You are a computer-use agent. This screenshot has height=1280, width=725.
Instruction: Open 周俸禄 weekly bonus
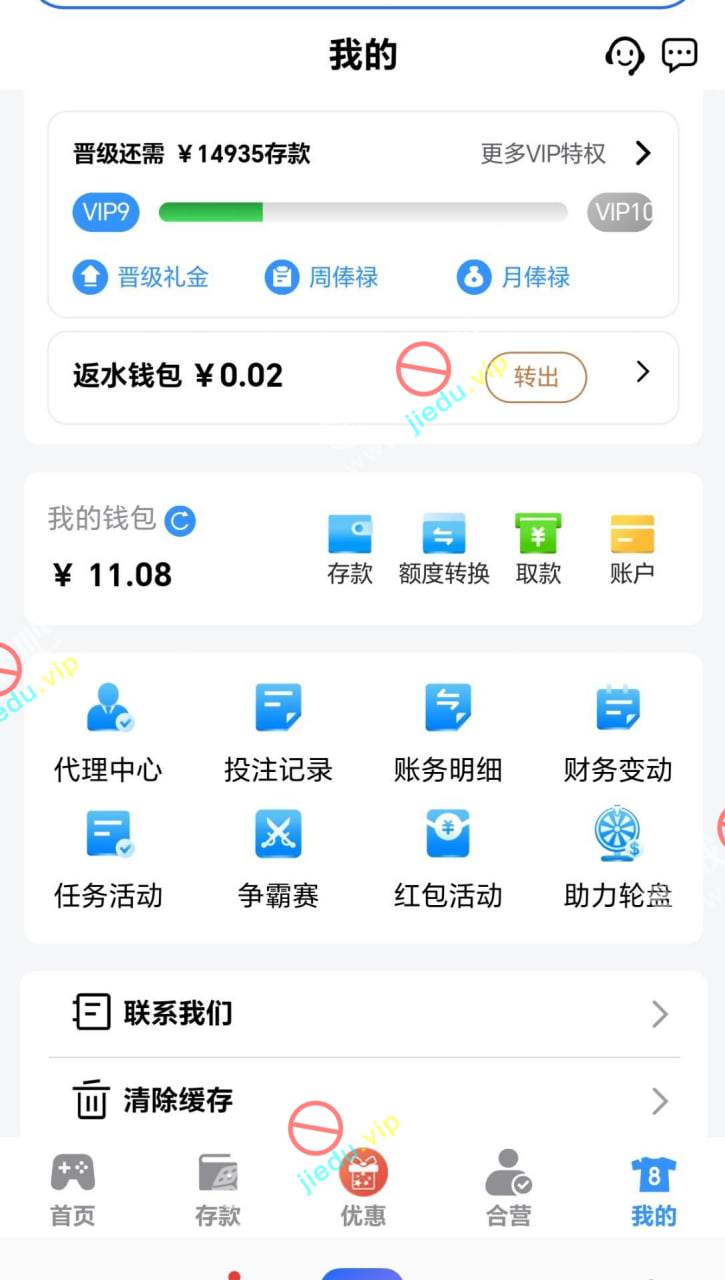coord(322,277)
